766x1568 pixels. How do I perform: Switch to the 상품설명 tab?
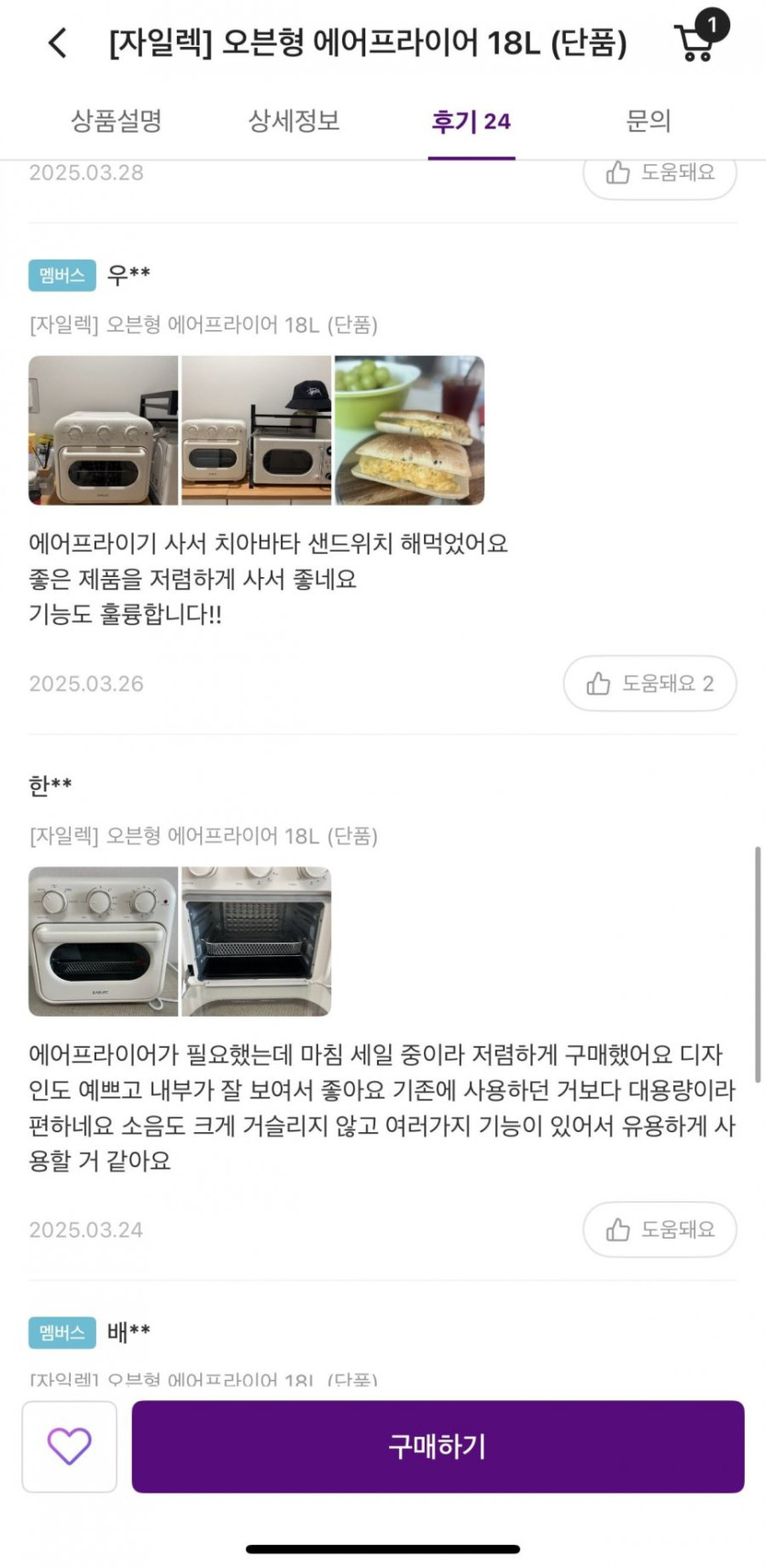[117, 121]
